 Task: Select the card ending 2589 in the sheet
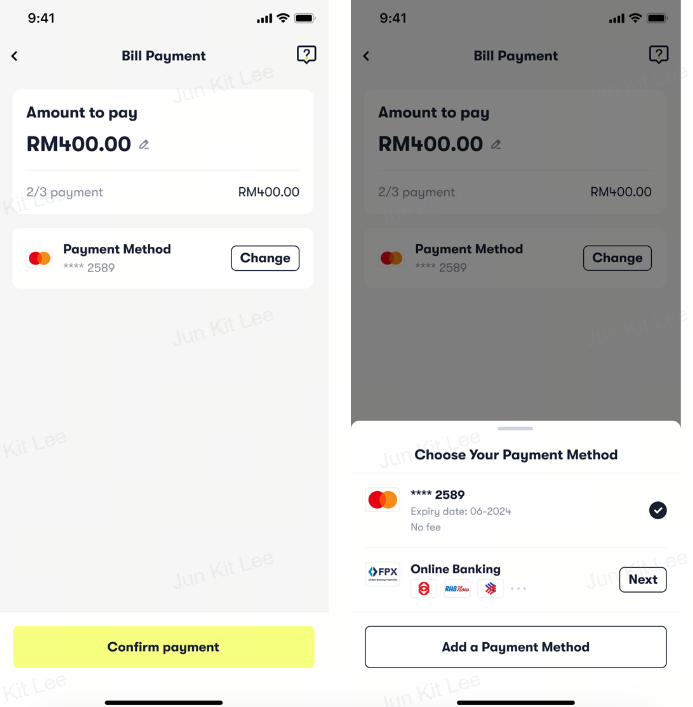click(515, 509)
